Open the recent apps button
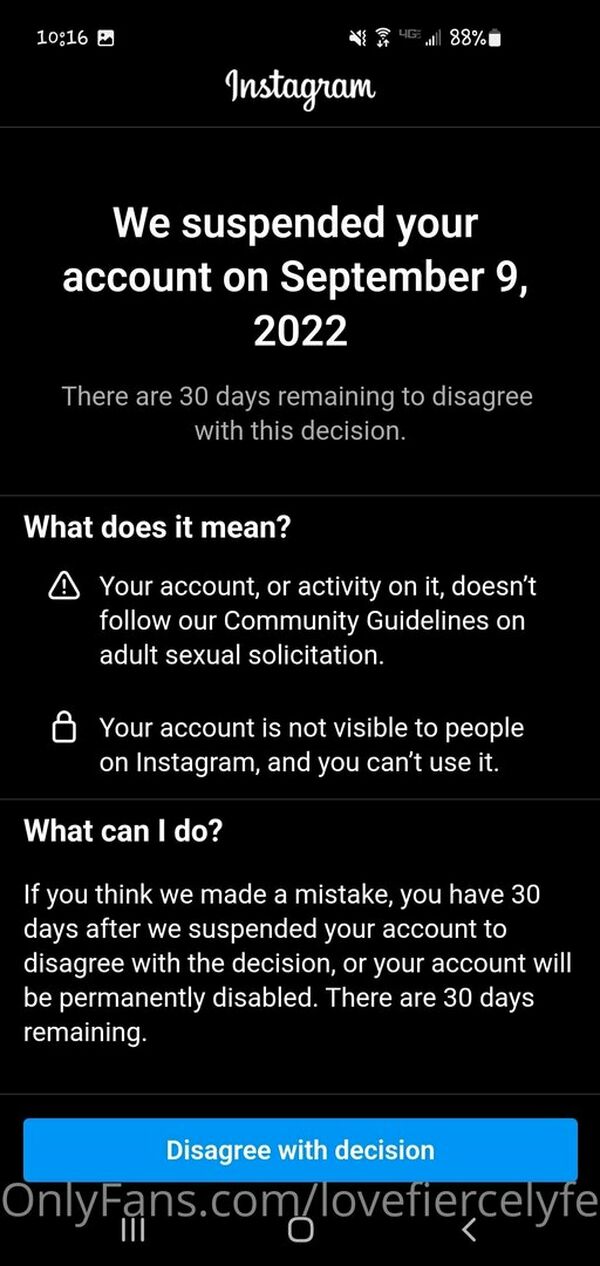The width and height of the screenshot is (600, 1266). pyautogui.click(x=132, y=1229)
